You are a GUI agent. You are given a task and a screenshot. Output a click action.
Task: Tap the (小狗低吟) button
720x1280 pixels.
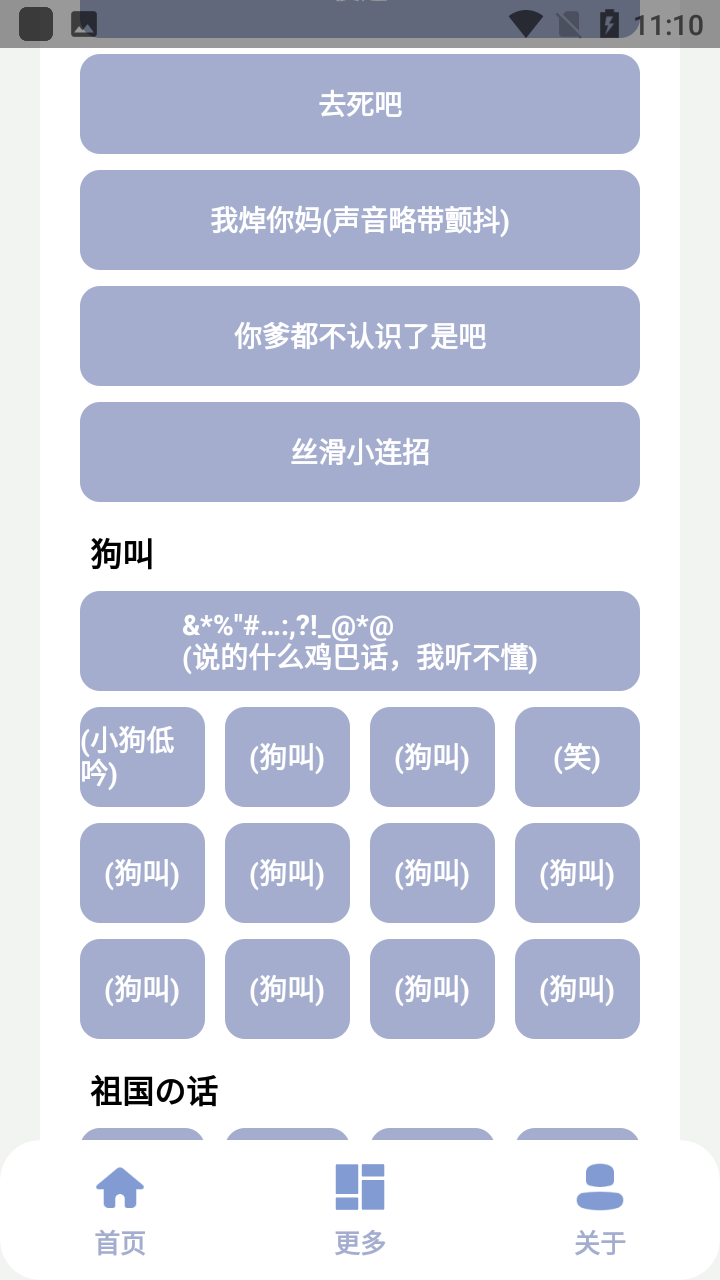tap(142, 757)
